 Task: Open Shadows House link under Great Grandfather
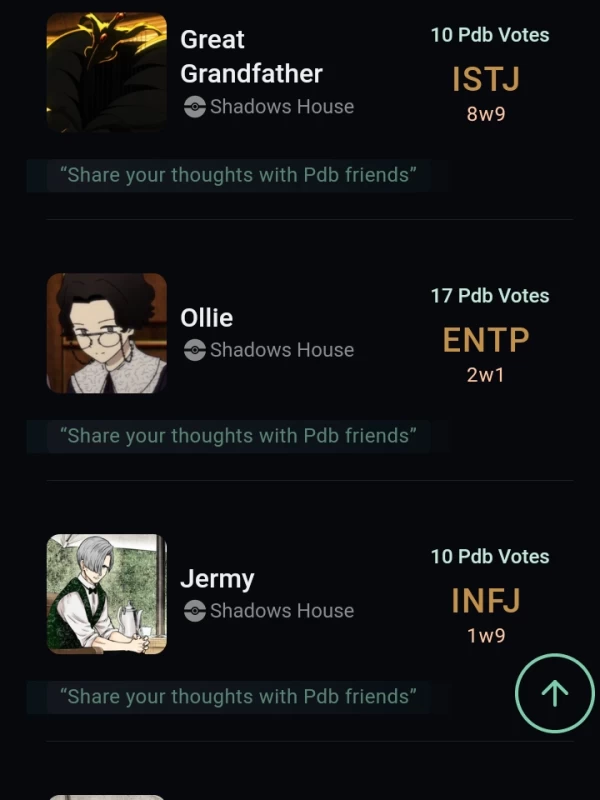281,107
